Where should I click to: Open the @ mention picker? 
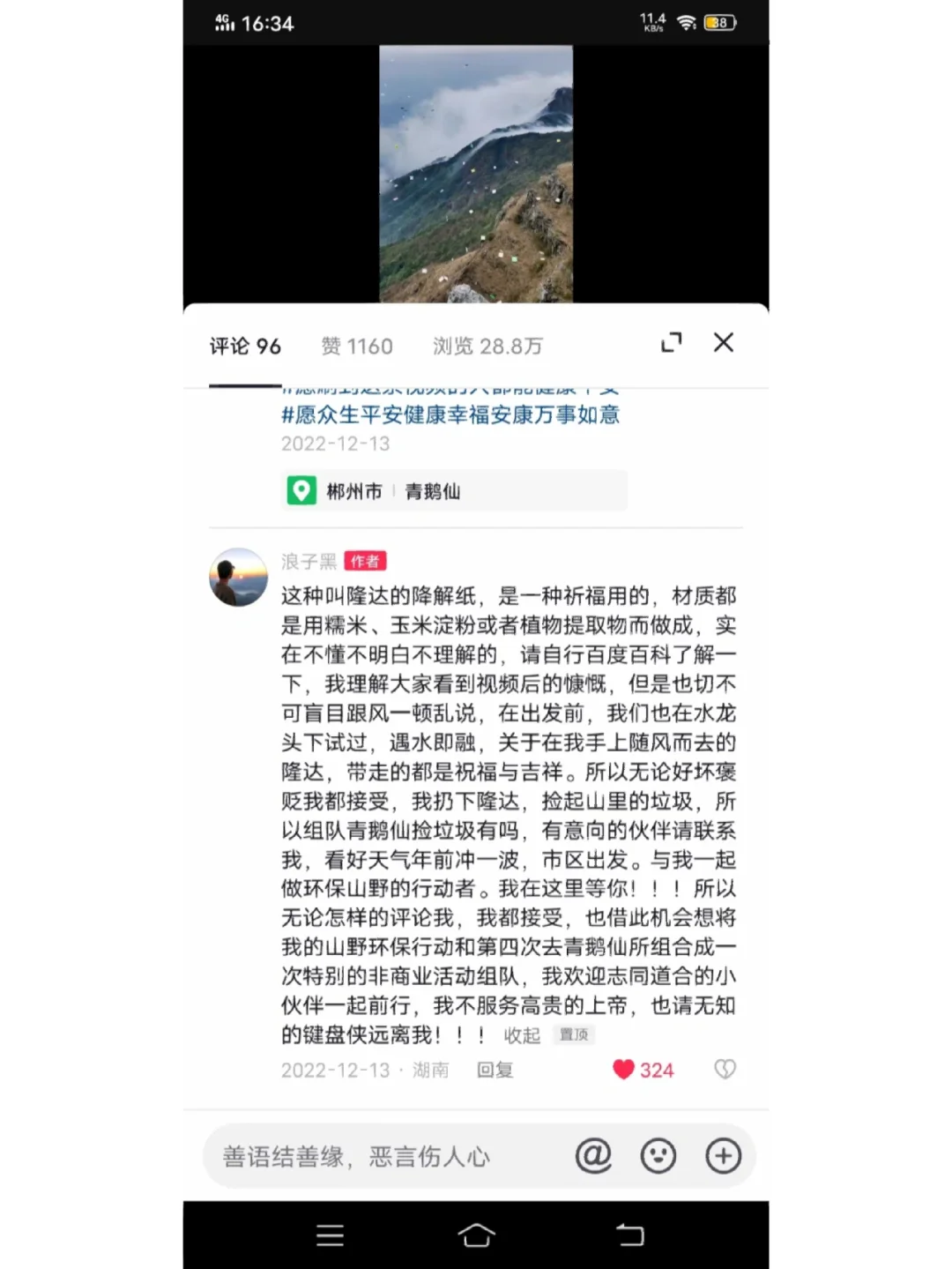pyautogui.click(x=595, y=1155)
